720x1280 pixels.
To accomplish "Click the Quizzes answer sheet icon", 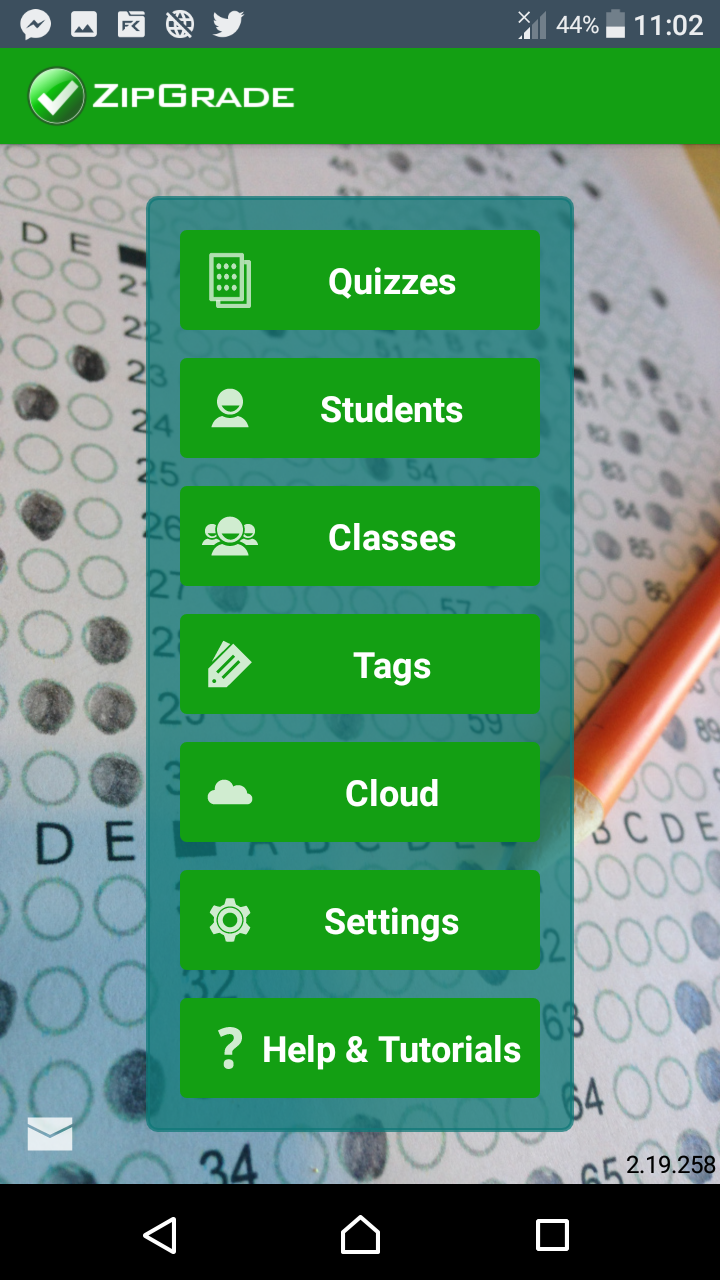I will (230, 280).
